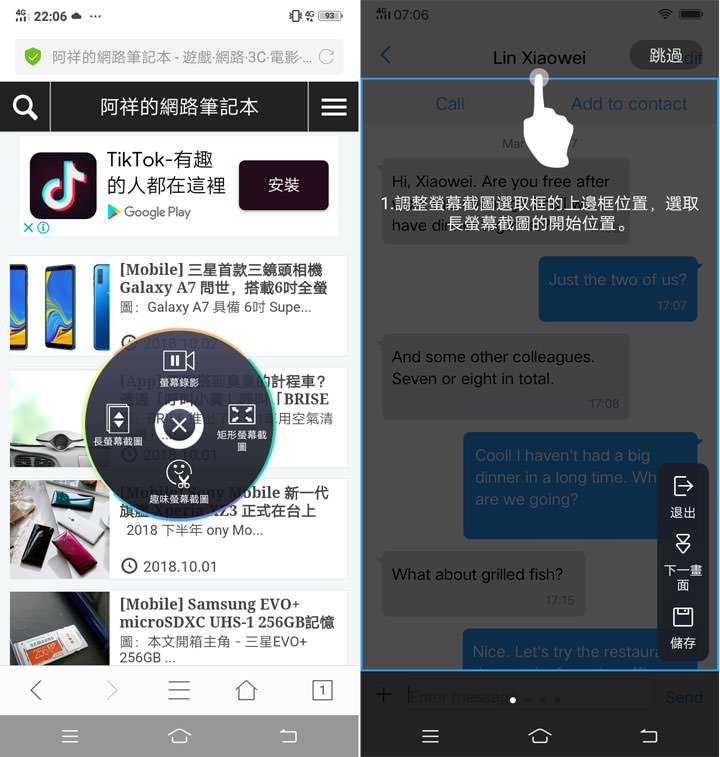Start screen recording from the circular menu
This screenshot has width=720, height=757.
(x=179, y=366)
